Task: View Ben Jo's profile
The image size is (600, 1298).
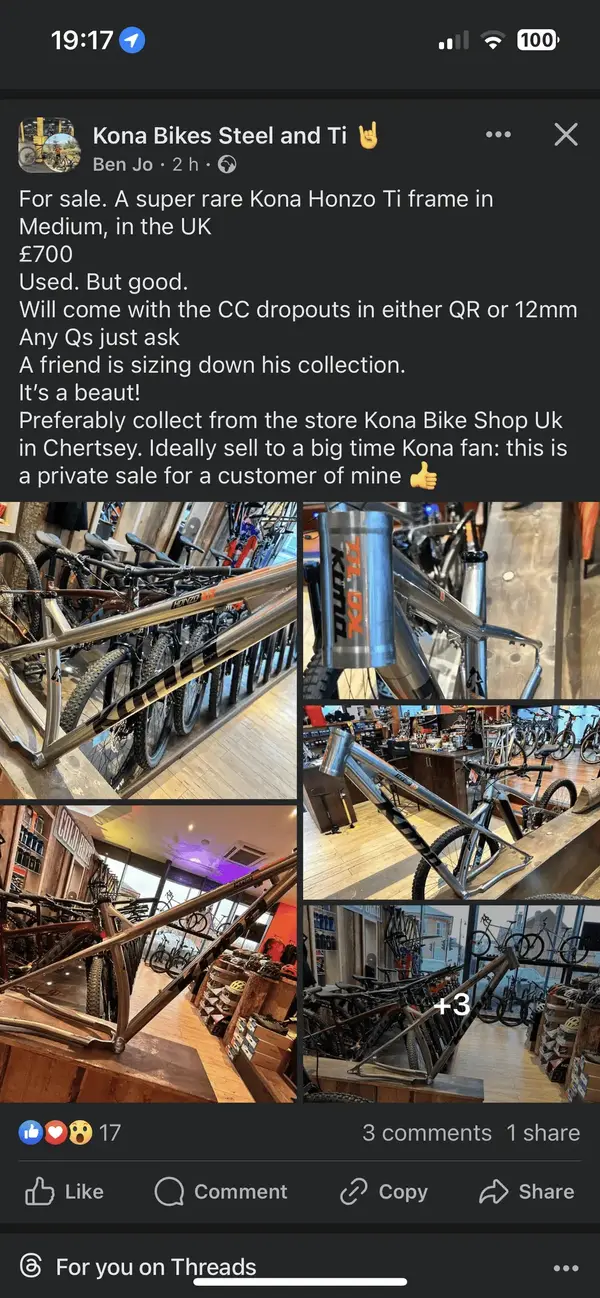Action: coord(122,164)
